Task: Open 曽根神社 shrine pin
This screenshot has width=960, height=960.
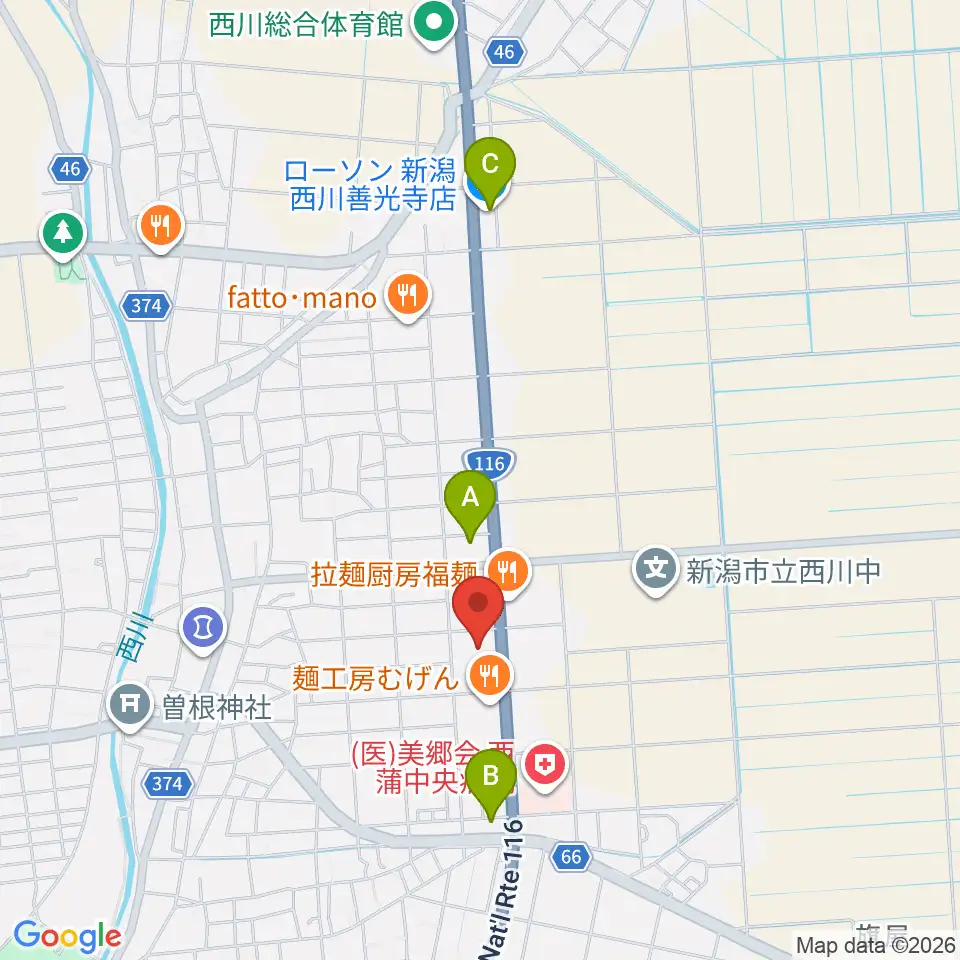Action: pyautogui.click(x=129, y=707)
